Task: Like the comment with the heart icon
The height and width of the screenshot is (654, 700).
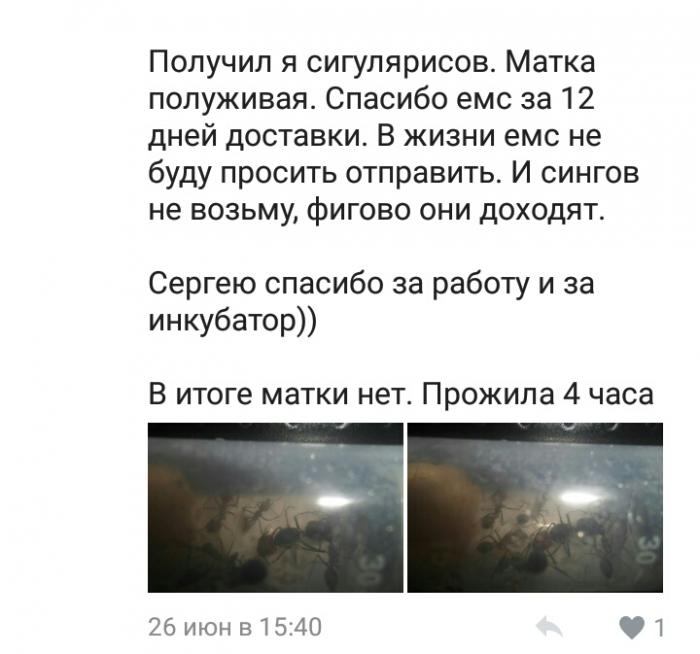Action: [632, 628]
